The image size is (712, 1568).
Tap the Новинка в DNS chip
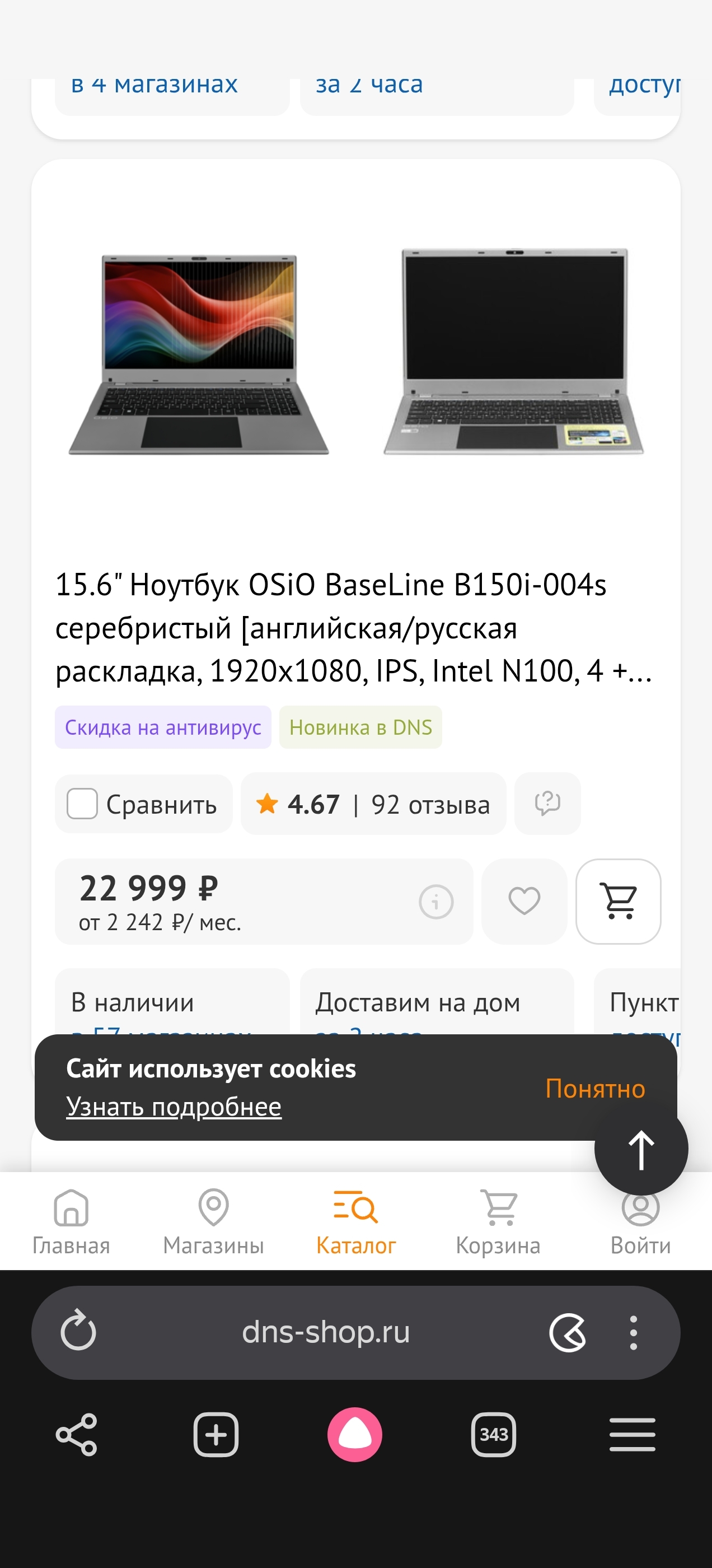pyautogui.click(x=360, y=727)
